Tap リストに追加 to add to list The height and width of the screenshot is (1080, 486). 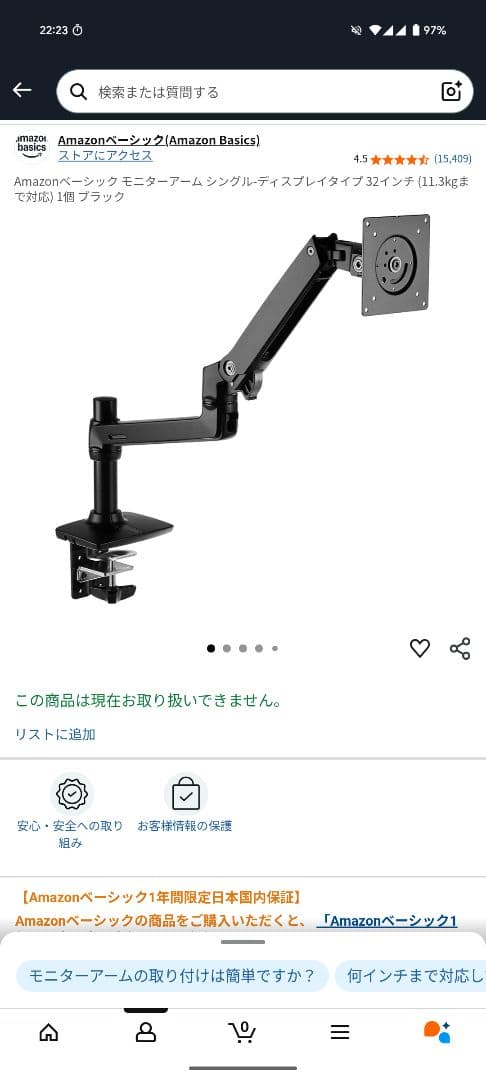coord(55,734)
